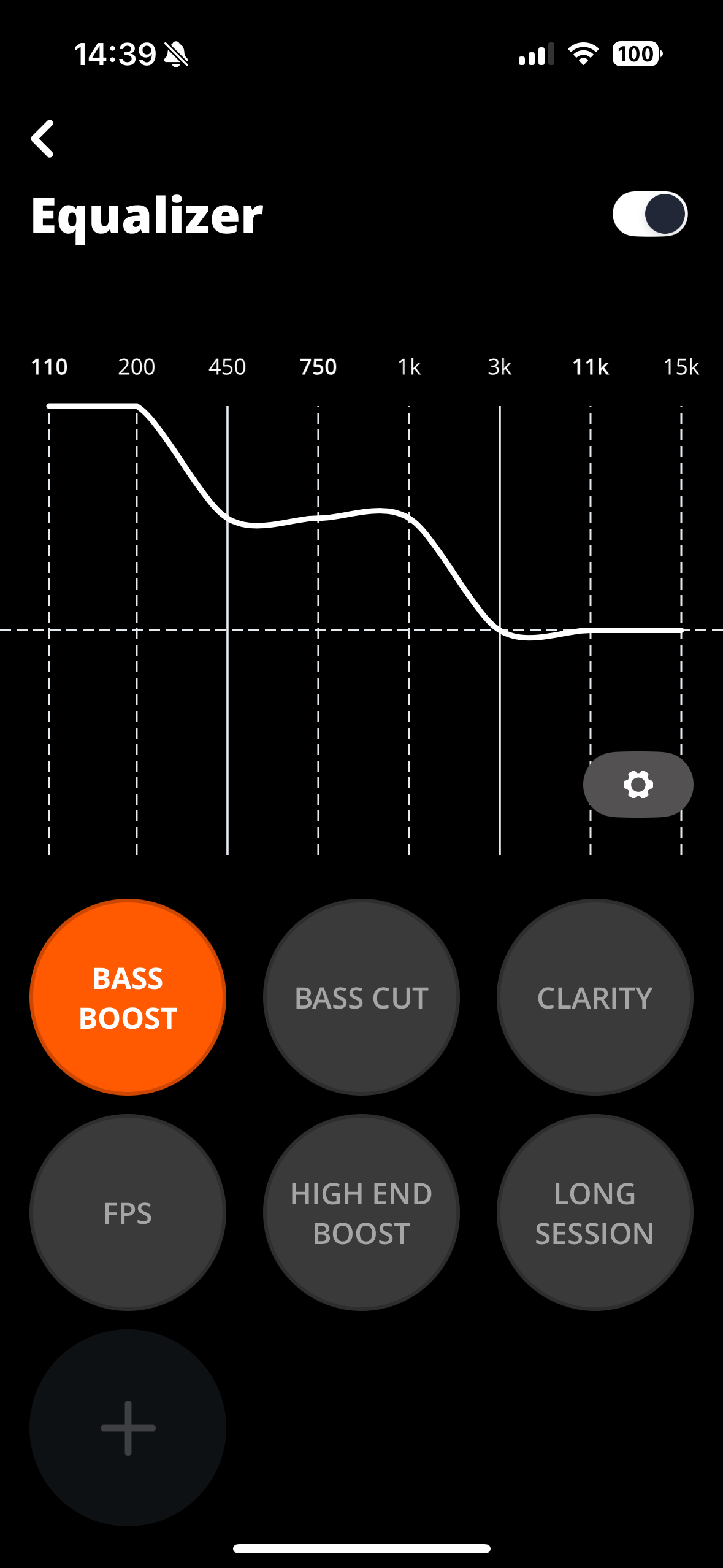Activate the High End Boost preset
The image size is (723, 1568).
click(361, 1213)
